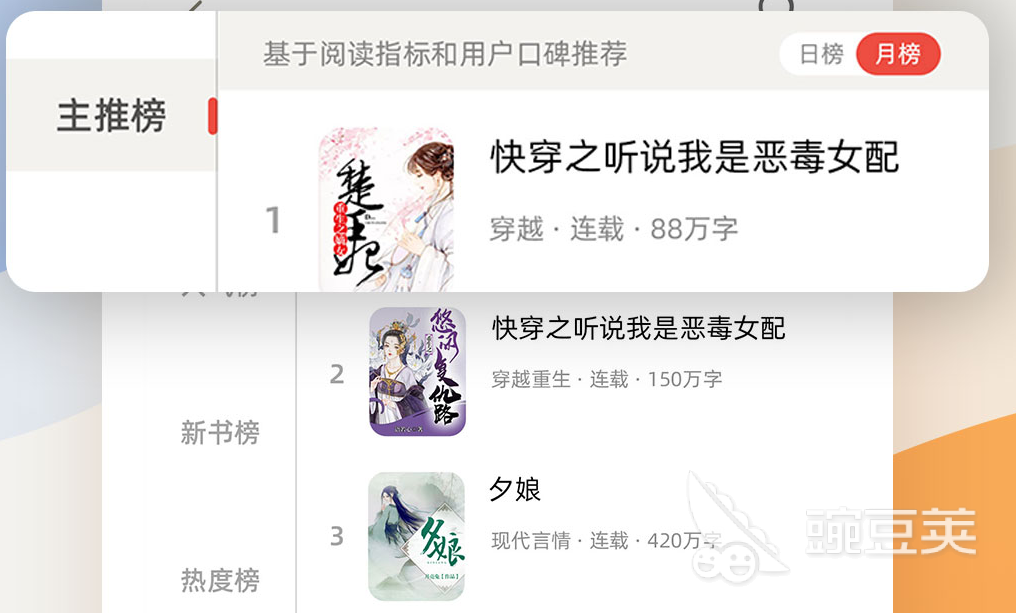Switch to the 日榜 daily ranking
Viewport: 1016px width, 613px height.
[821, 54]
